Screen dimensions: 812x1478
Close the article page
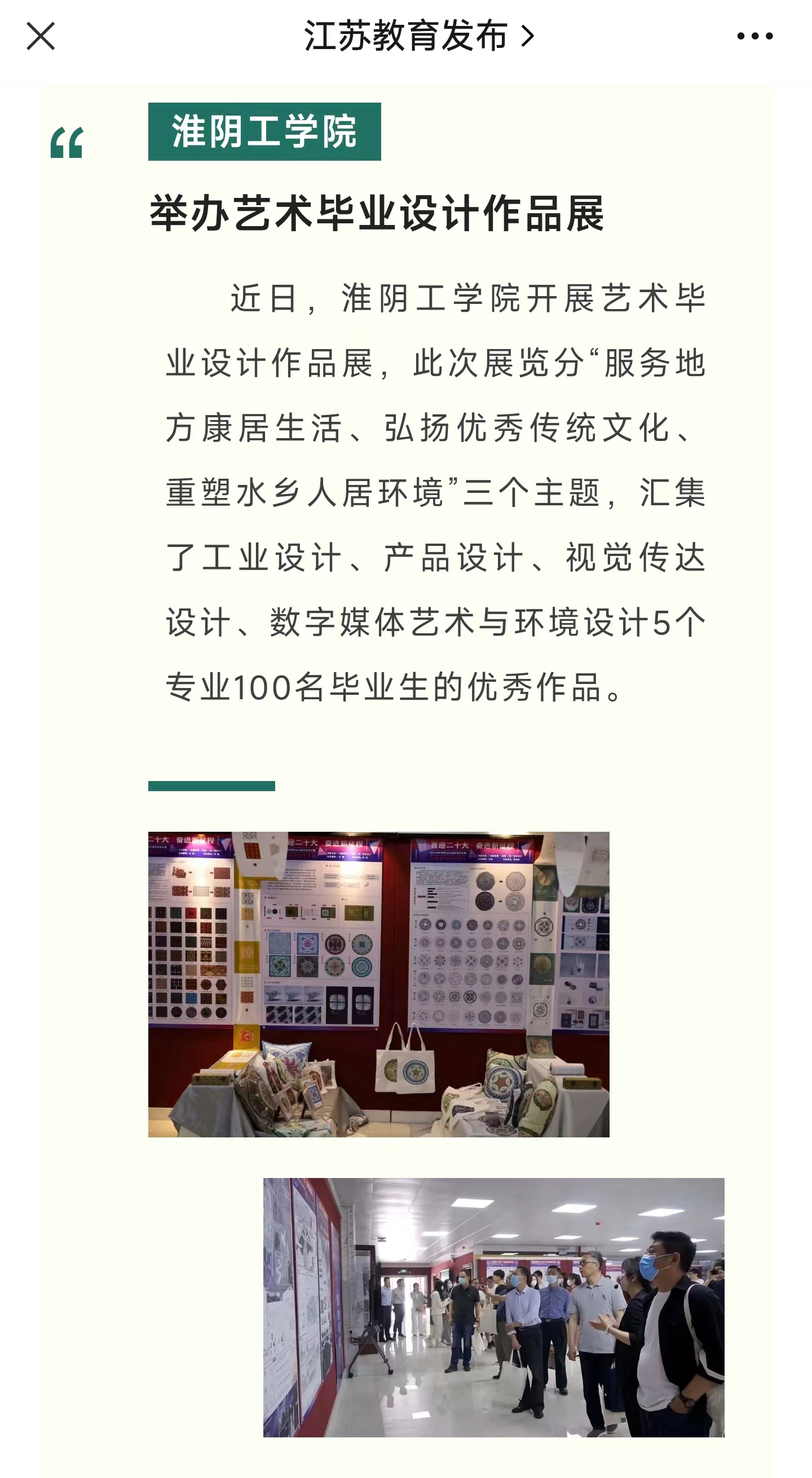[41, 36]
